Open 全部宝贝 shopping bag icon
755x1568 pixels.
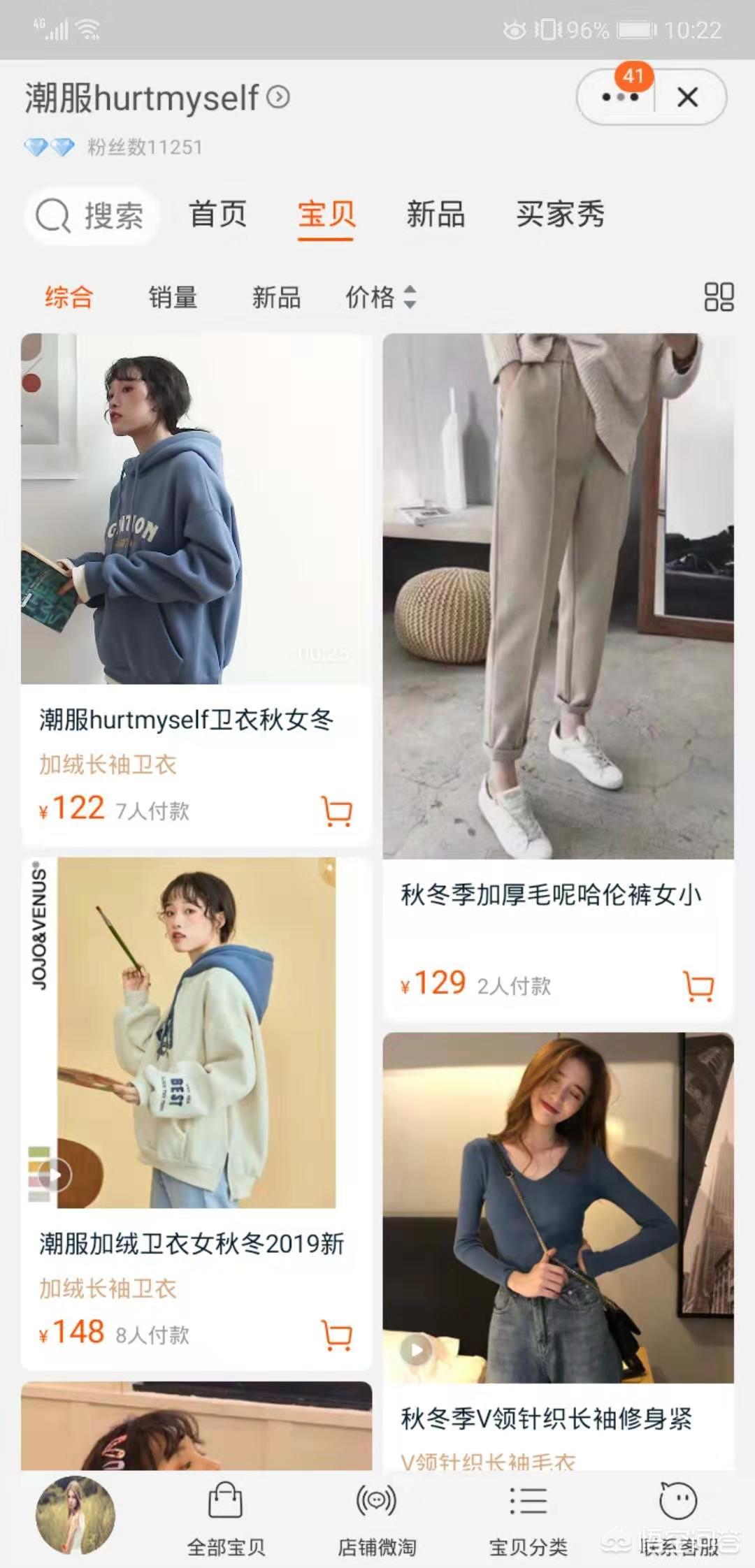tap(225, 1504)
